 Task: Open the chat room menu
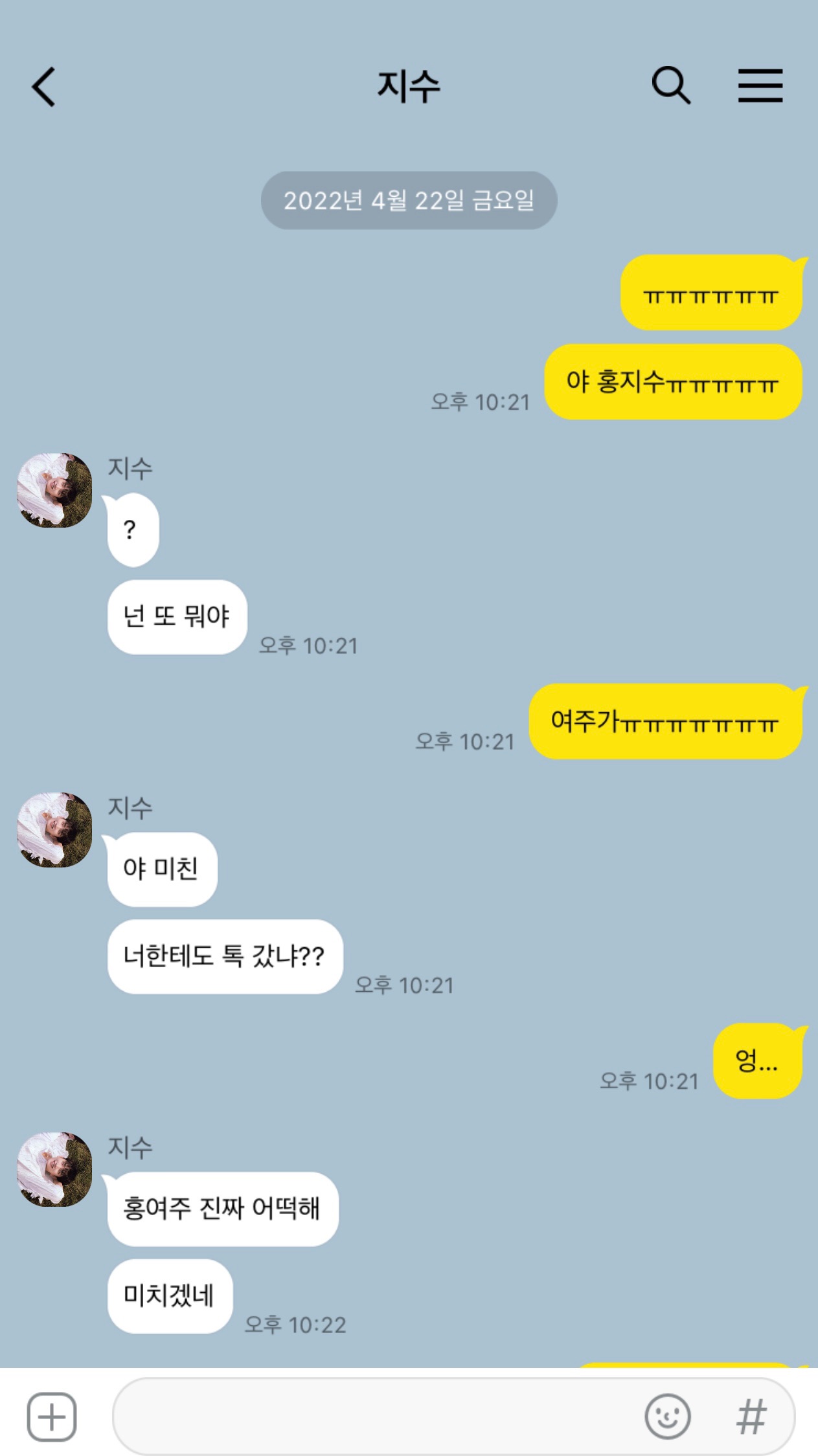coord(760,85)
